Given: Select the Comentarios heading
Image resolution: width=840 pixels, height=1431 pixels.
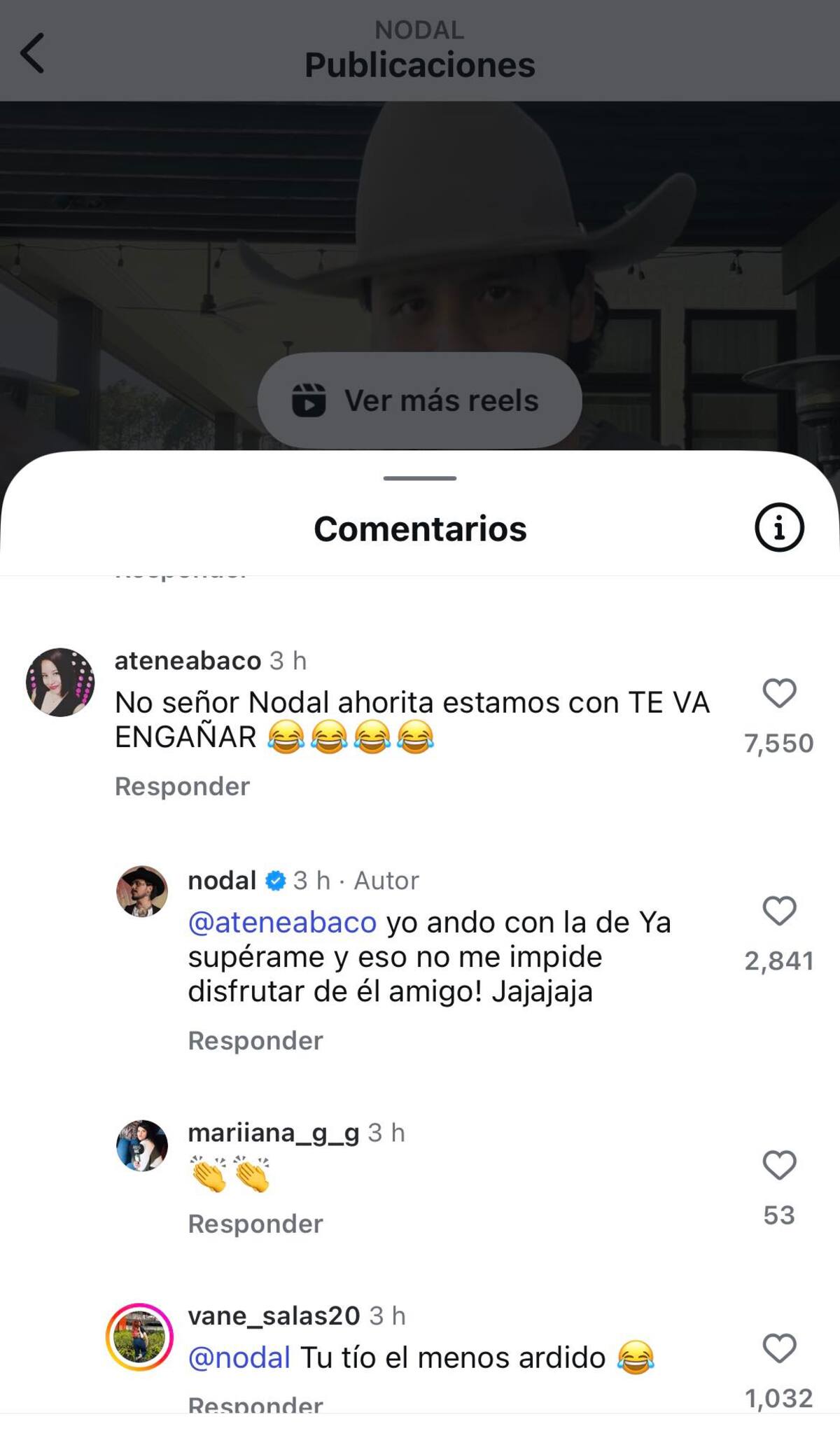Looking at the screenshot, I should pos(420,529).
